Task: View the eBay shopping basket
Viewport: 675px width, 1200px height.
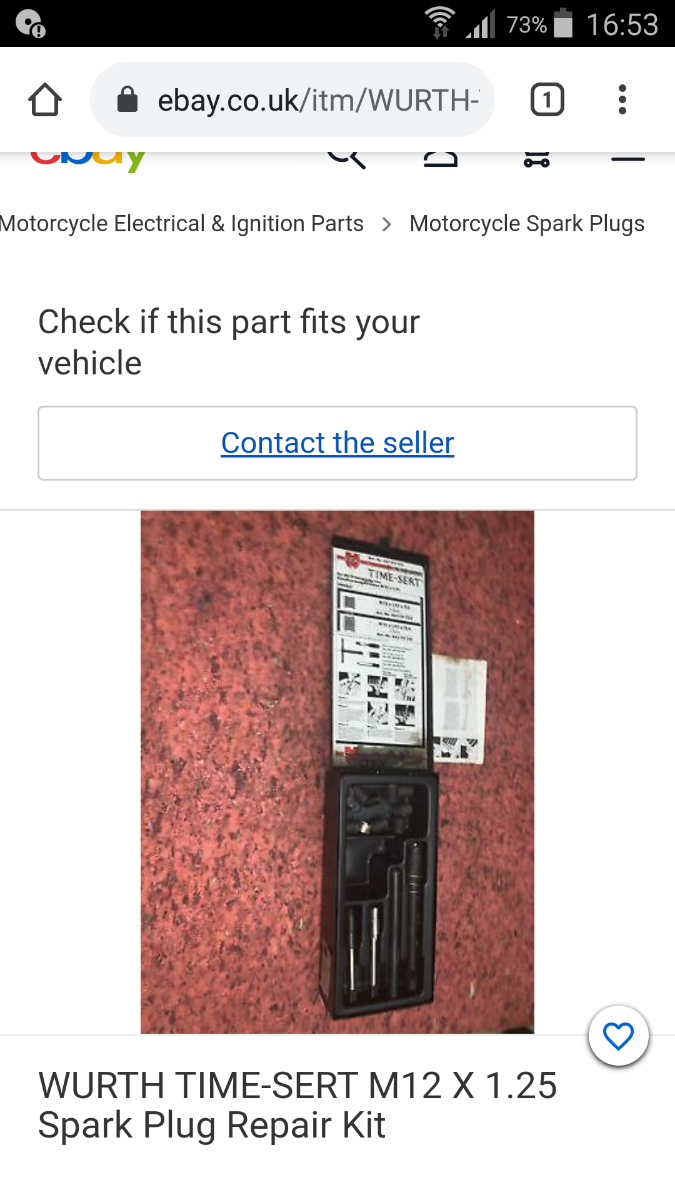Action: pos(536,158)
